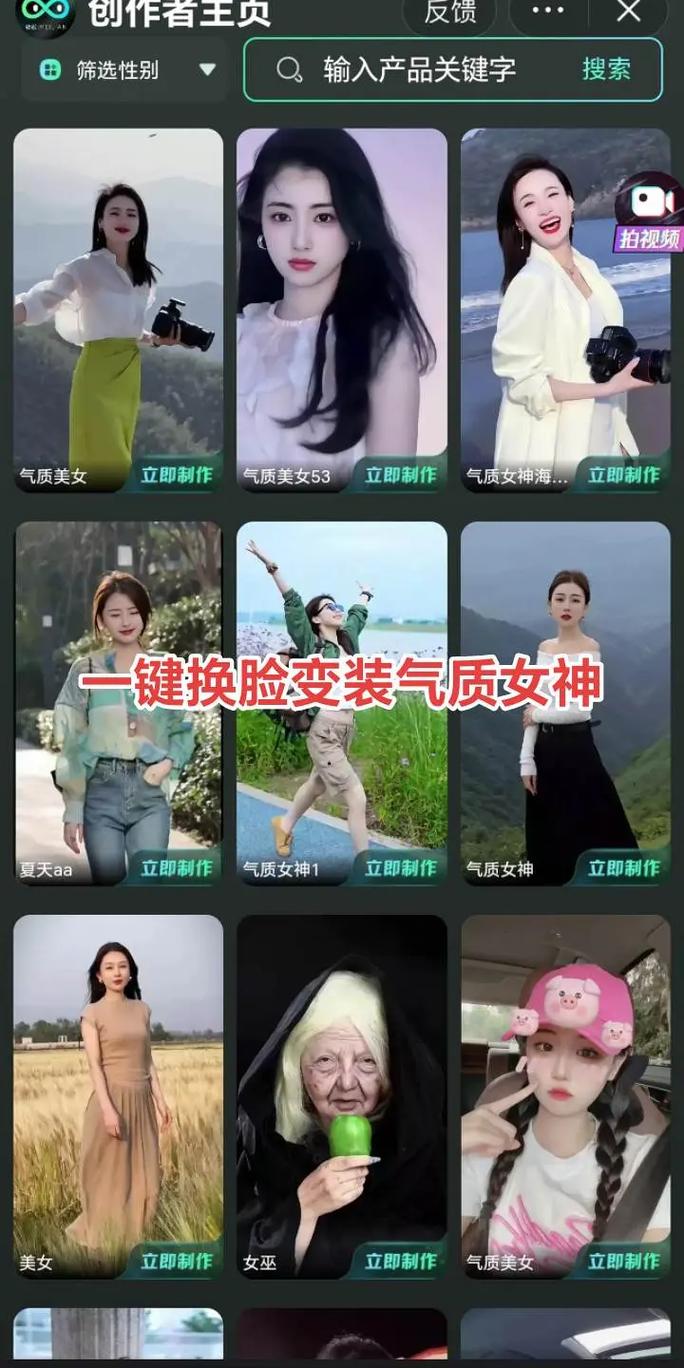The image size is (684, 1368).
Task: Close the mini program with X
Action: 628,11
